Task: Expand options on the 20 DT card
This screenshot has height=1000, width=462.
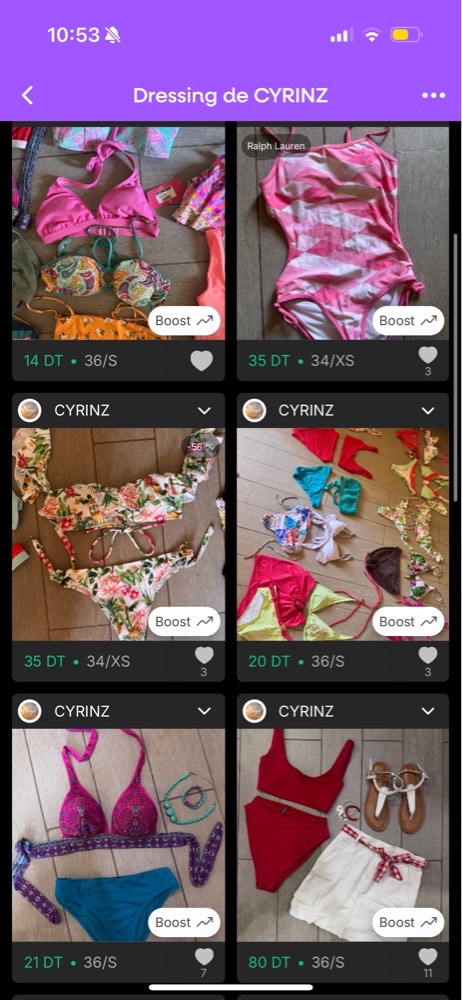Action: [x=428, y=411]
